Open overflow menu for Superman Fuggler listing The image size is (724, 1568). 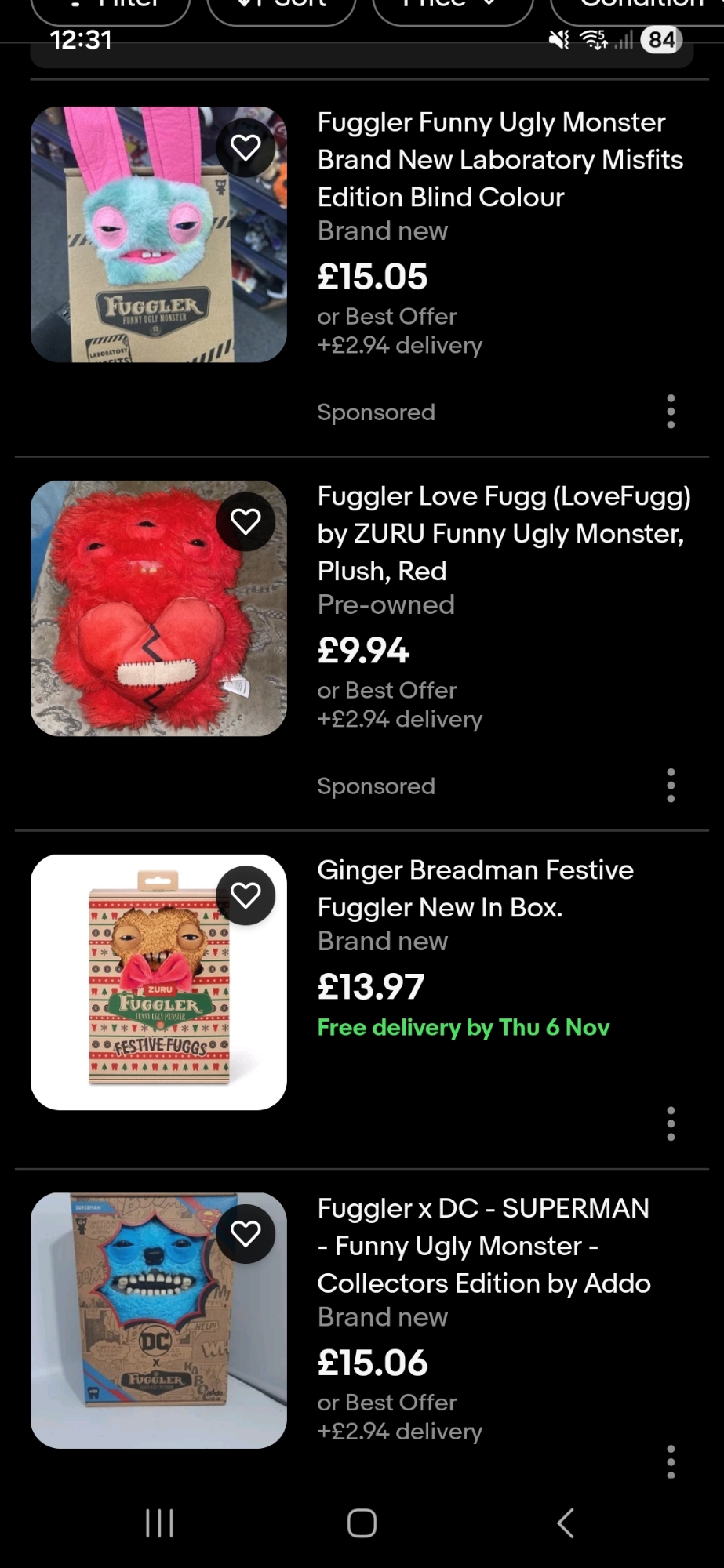tap(671, 1462)
